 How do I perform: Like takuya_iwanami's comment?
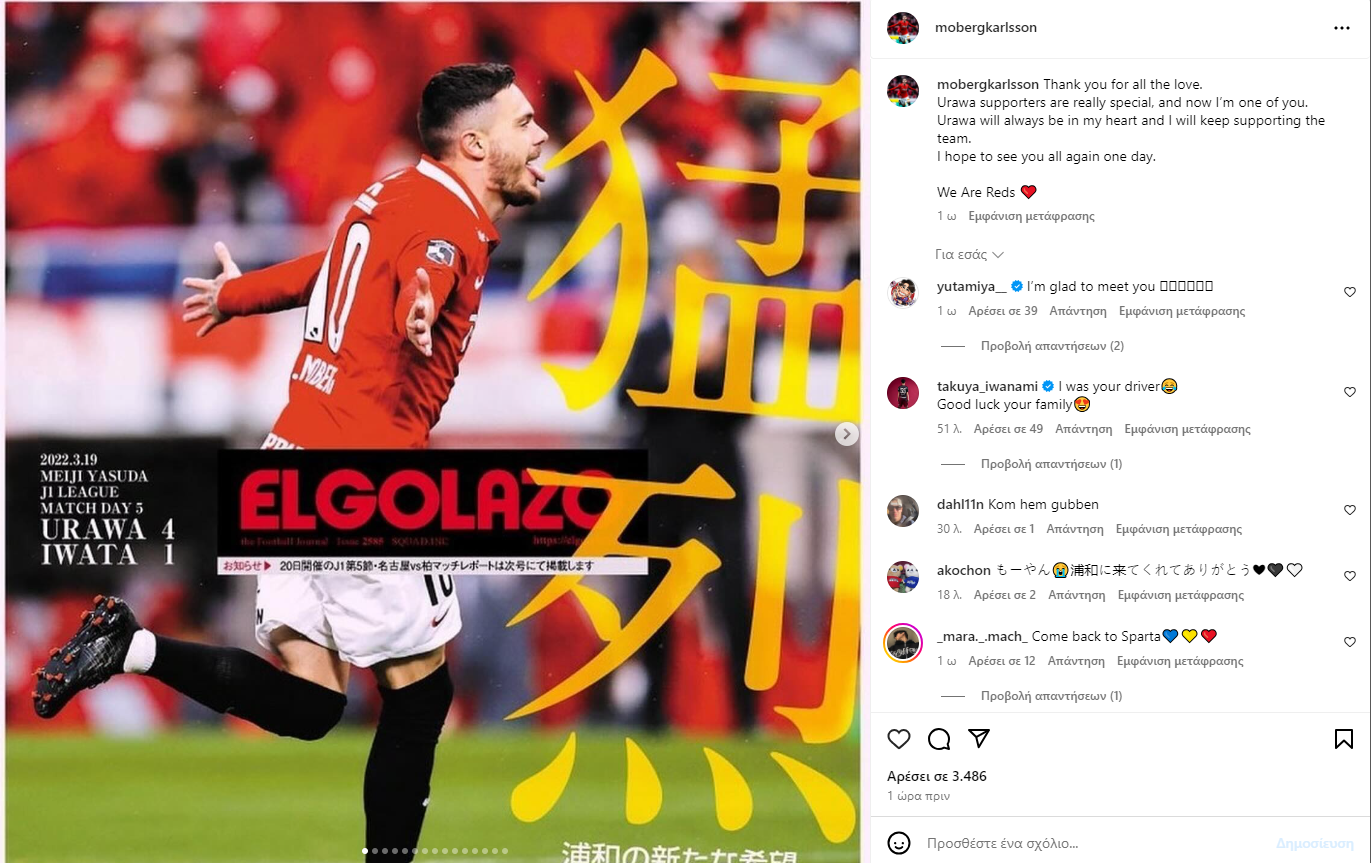click(x=1349, y=392)
